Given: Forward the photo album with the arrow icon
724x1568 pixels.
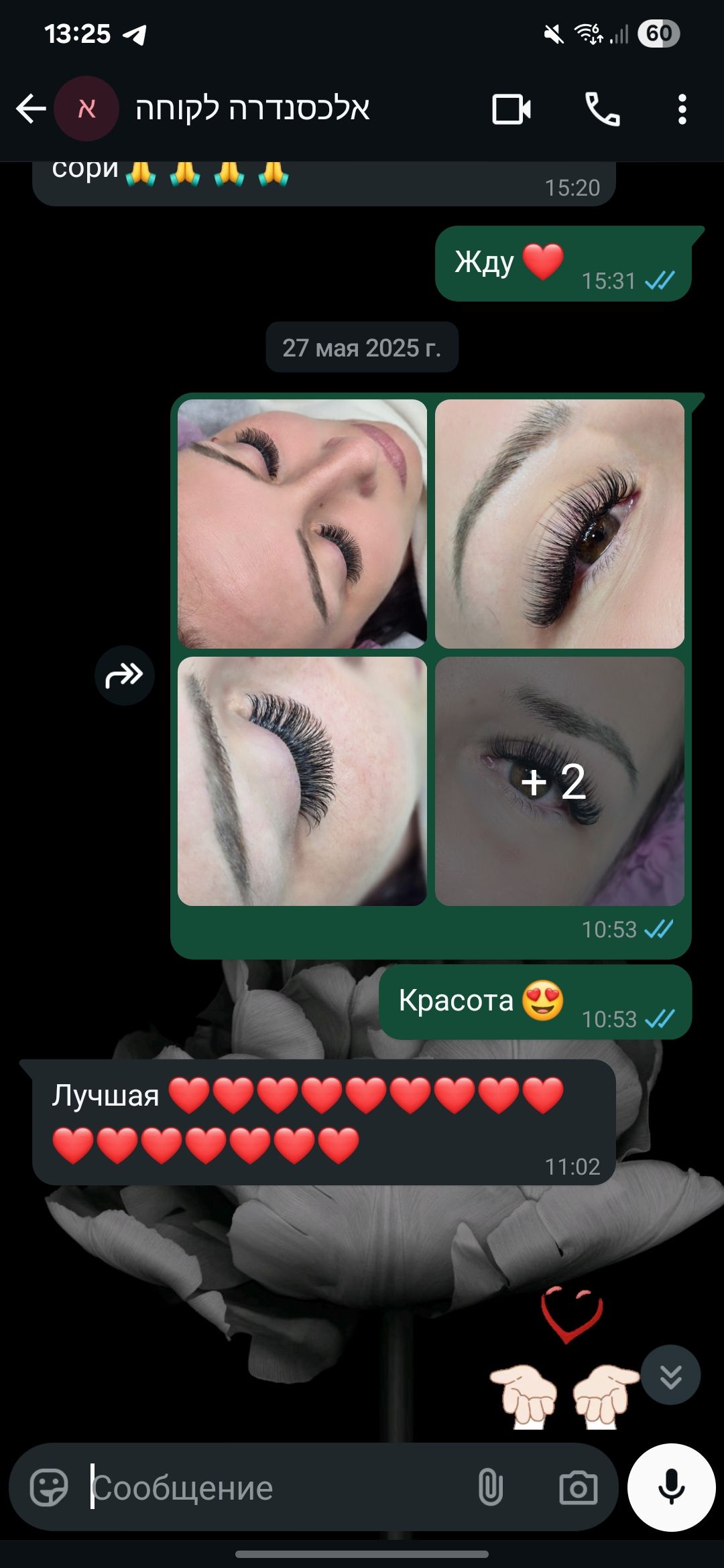Looking at the screenshot, I should 125,675.
